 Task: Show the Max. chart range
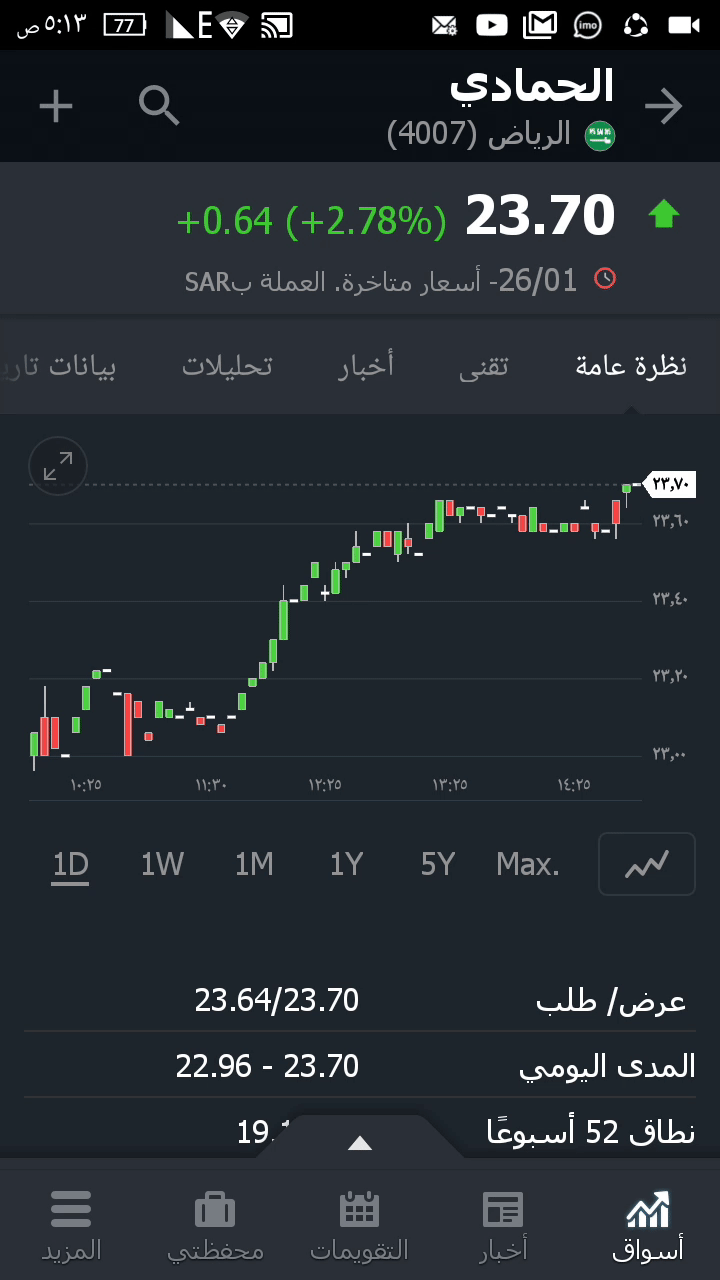click(528, 864)
